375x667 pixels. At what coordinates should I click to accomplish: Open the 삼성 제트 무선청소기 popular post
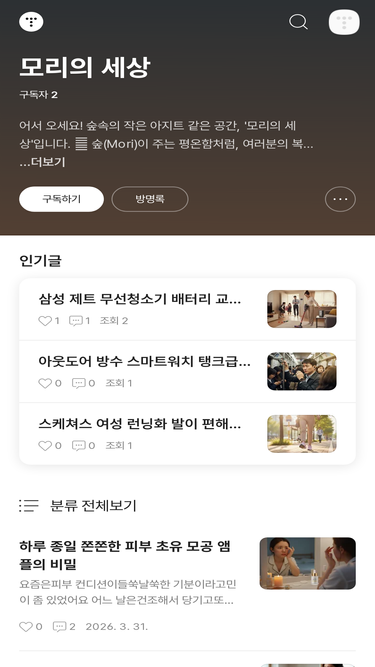pyautogui.click(x=187, y=309)
